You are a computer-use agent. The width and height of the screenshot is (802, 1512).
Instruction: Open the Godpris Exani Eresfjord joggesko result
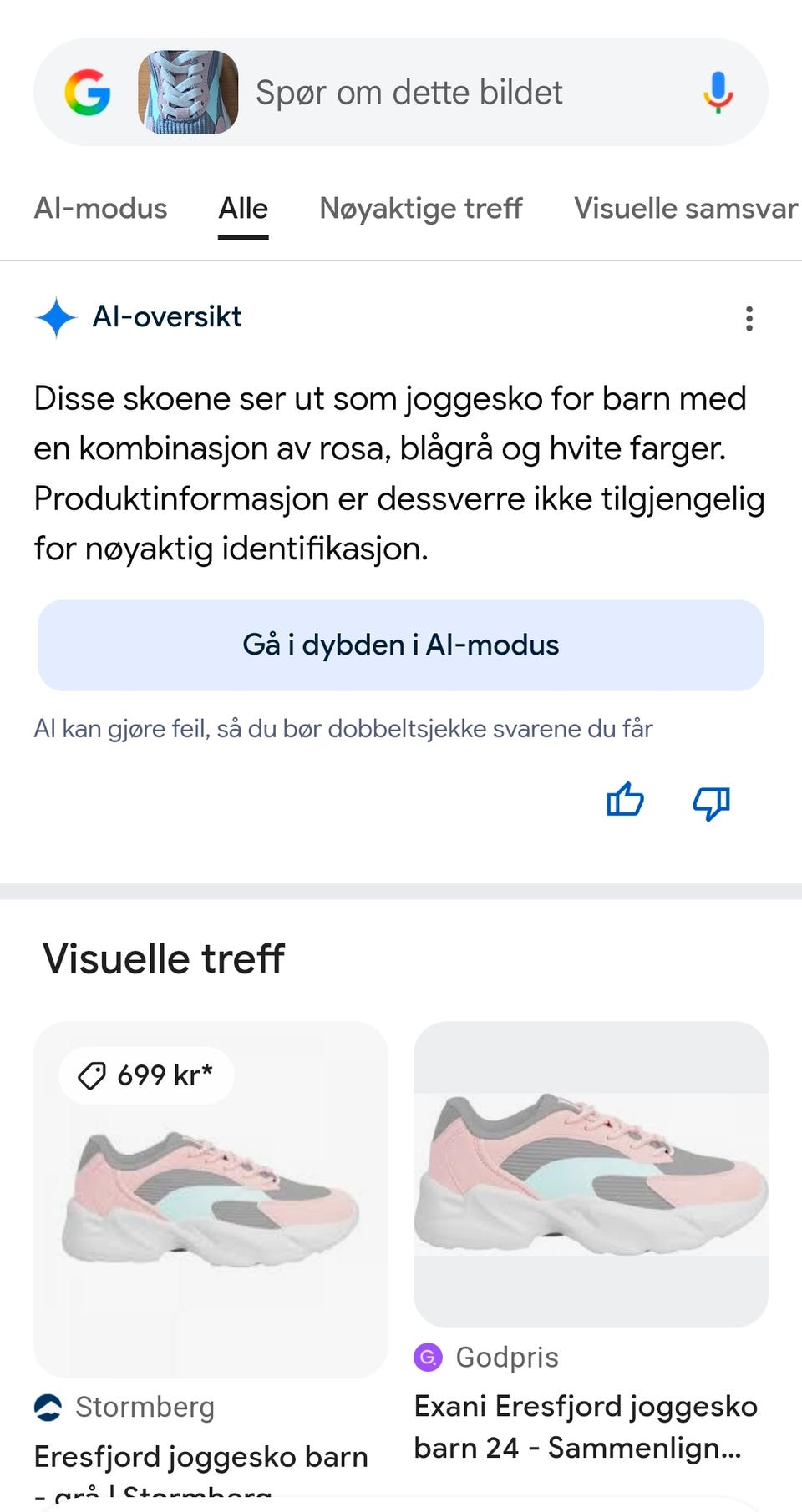tap(591, 1174)
